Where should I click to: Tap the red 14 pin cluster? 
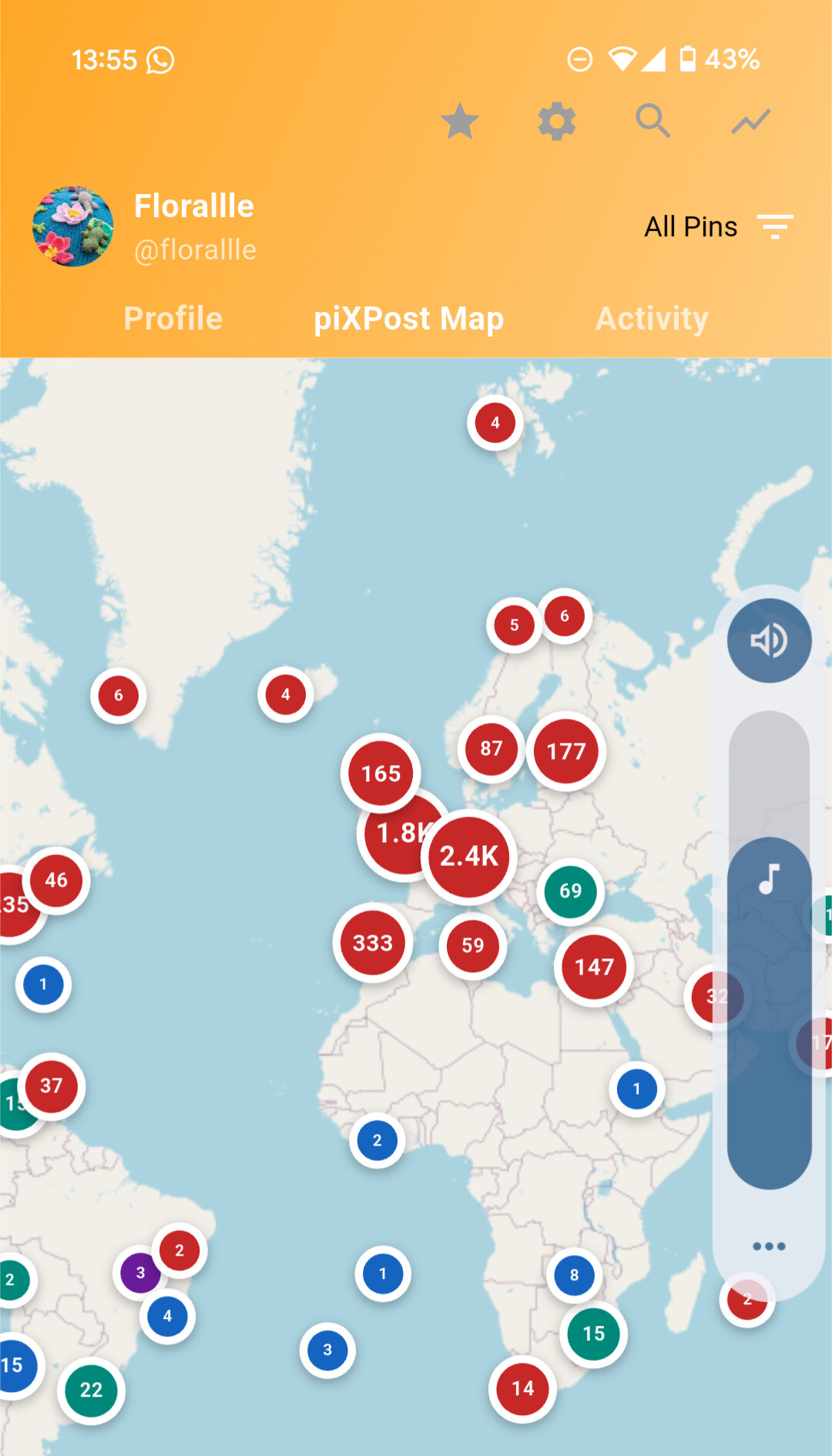point(522,1388)
